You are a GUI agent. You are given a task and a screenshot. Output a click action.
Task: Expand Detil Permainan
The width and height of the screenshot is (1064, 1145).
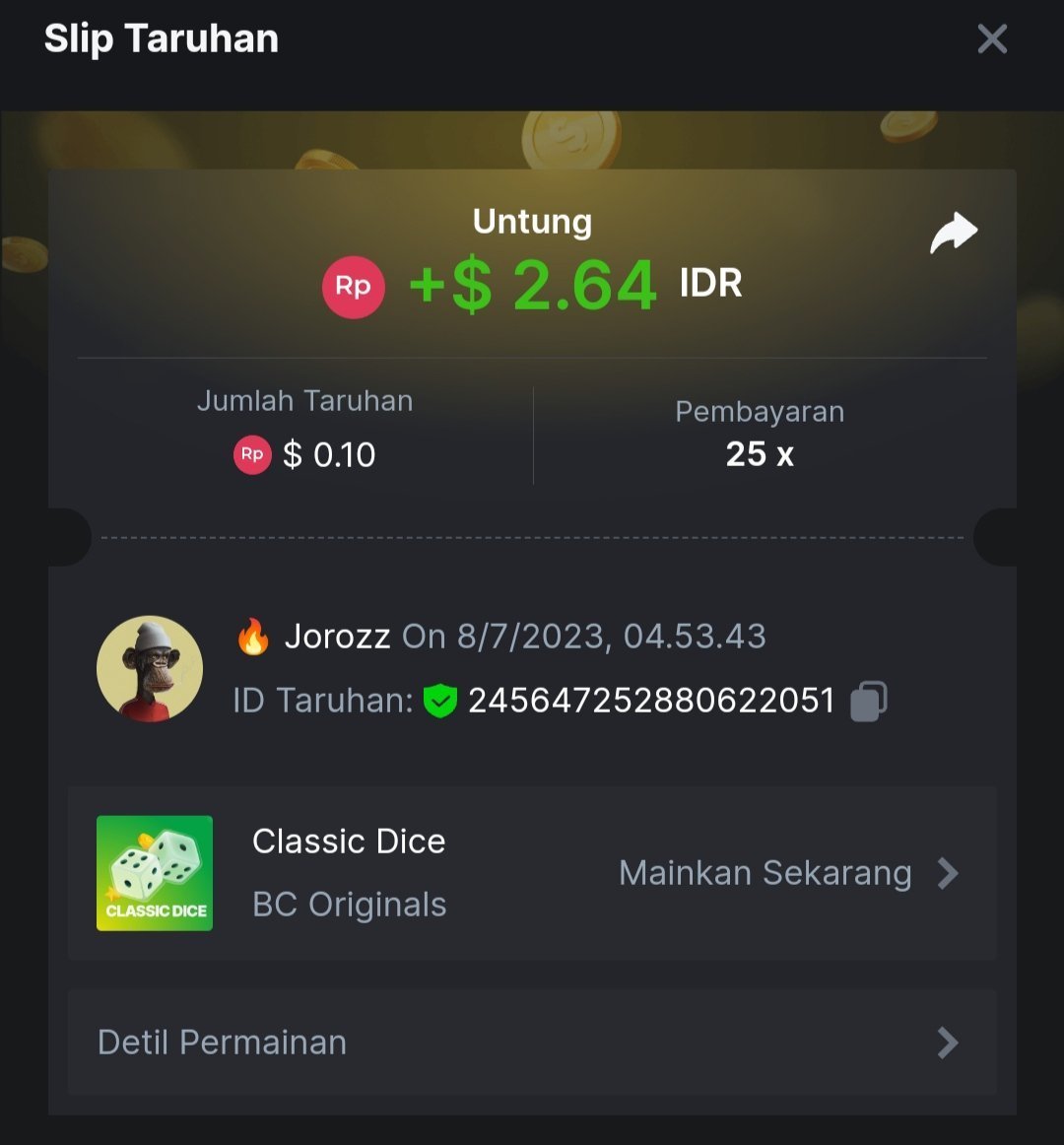532,1043
